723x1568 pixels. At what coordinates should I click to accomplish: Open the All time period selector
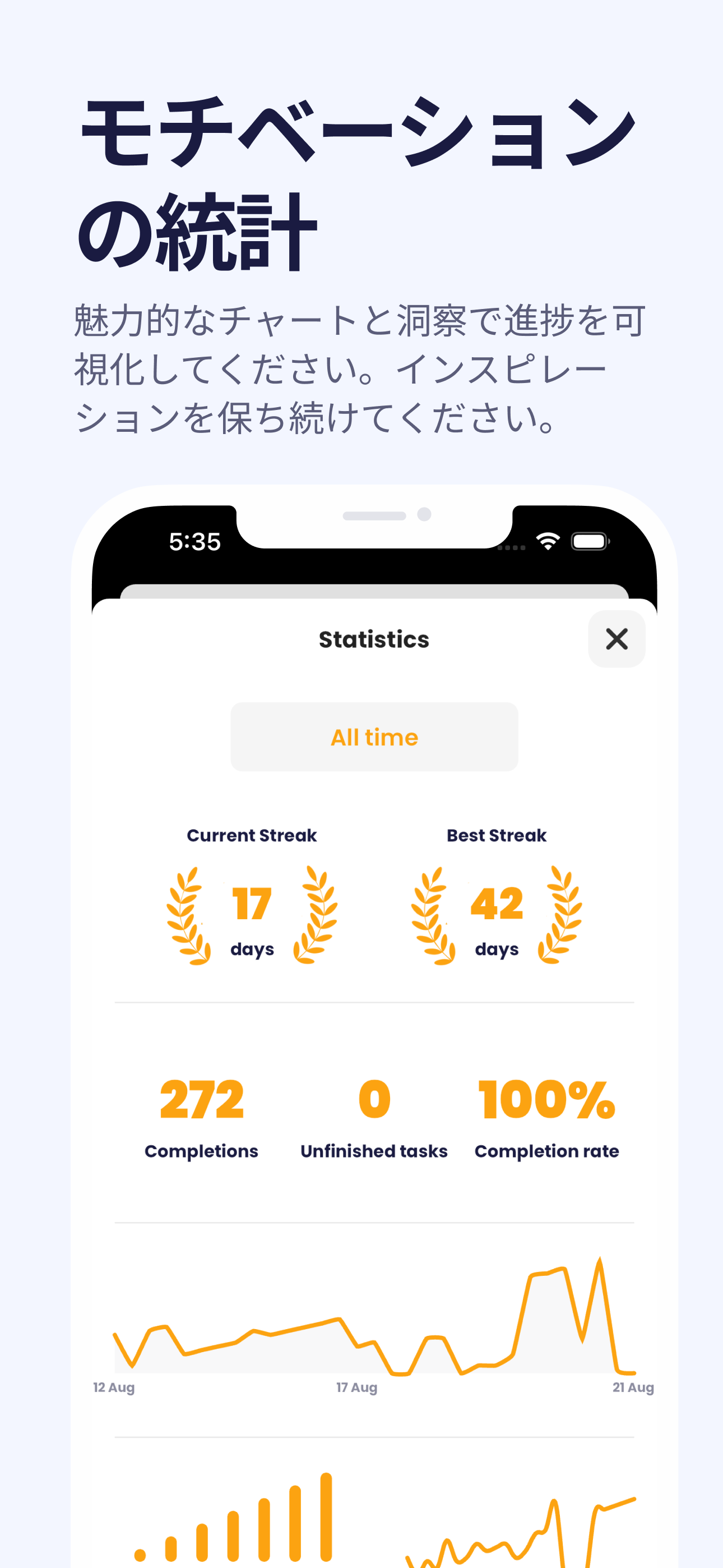point(374,736)
